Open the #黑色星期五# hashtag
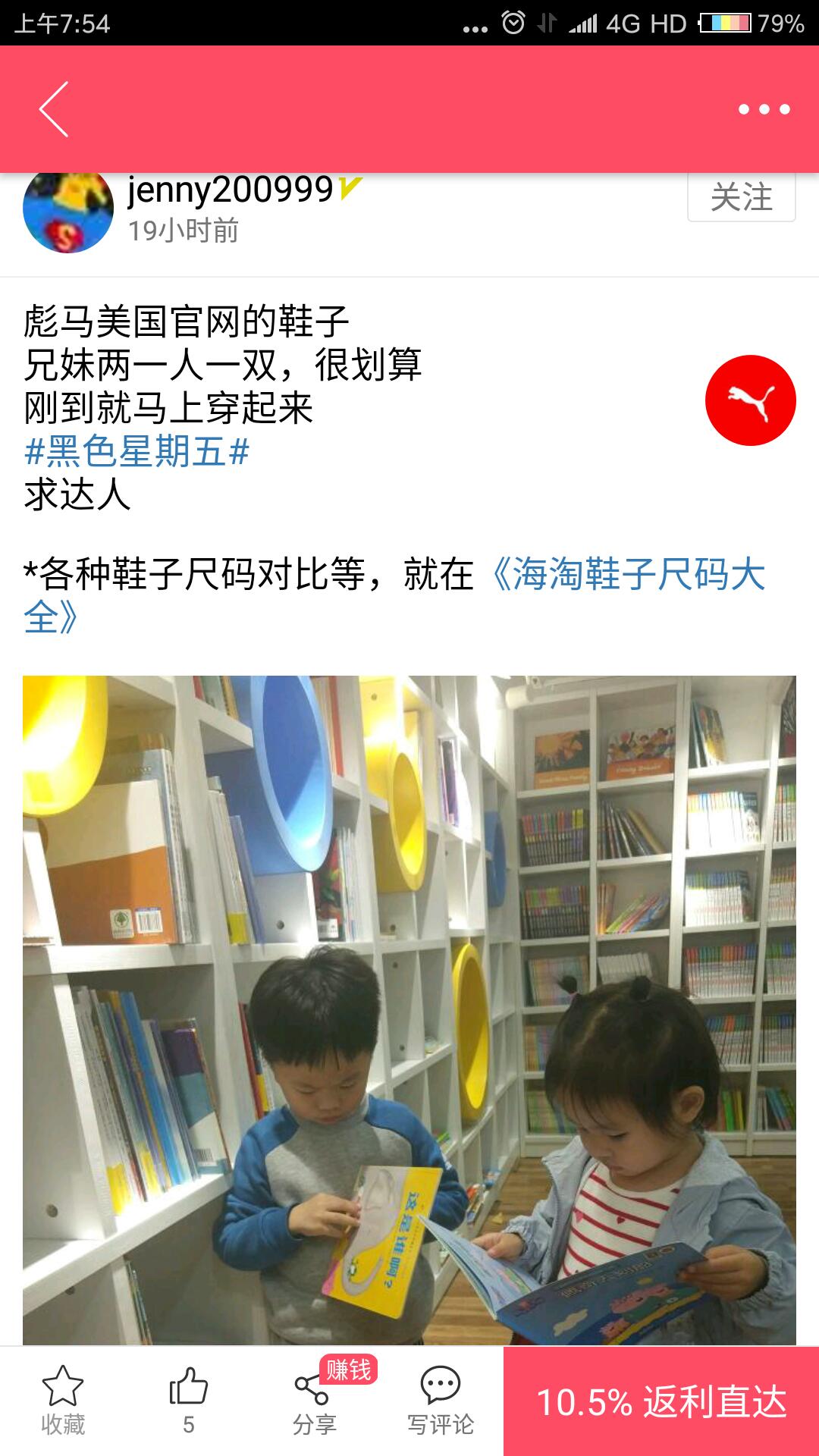This screenshot has height=1456, width=819. 137,452
